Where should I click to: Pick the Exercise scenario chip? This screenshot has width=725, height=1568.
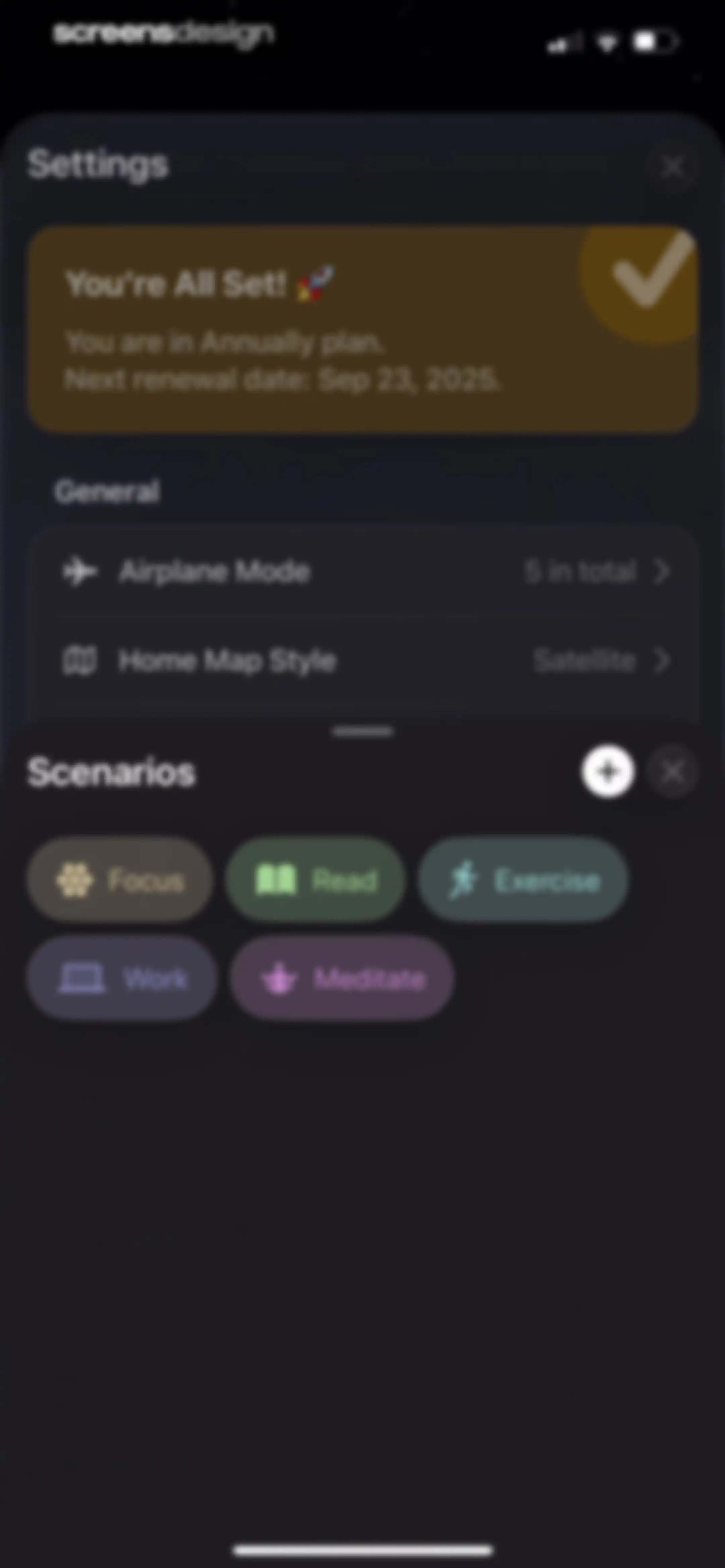coord(523,880)
